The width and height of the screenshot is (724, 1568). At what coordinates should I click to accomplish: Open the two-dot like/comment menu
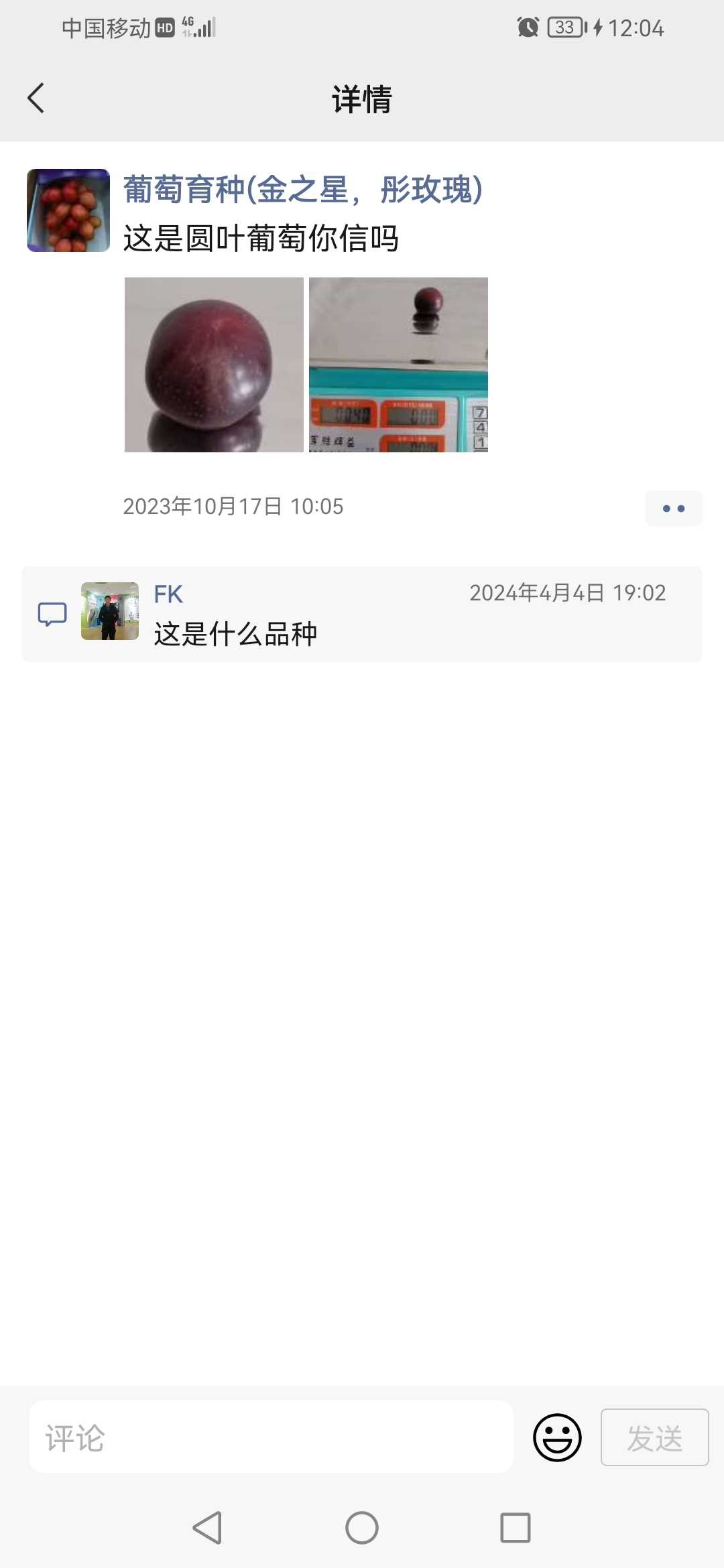click(674, 509)
